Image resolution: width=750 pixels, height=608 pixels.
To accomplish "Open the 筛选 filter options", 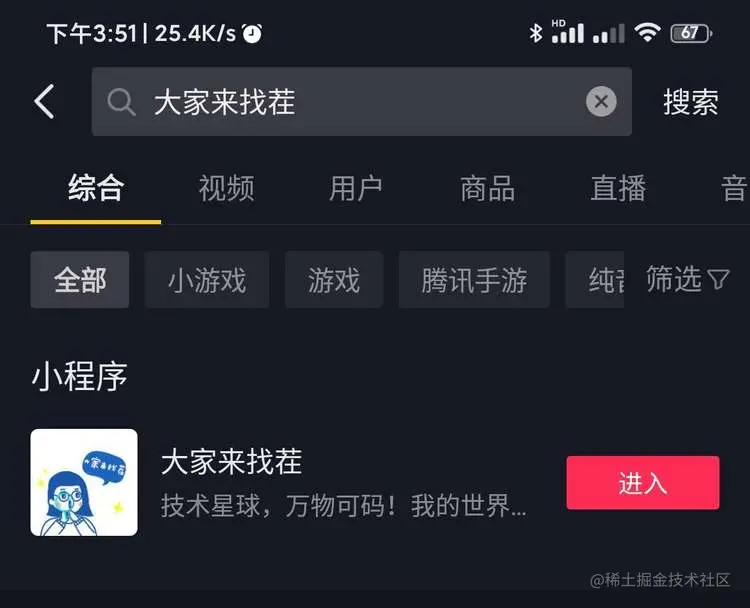I will point(688,280).
